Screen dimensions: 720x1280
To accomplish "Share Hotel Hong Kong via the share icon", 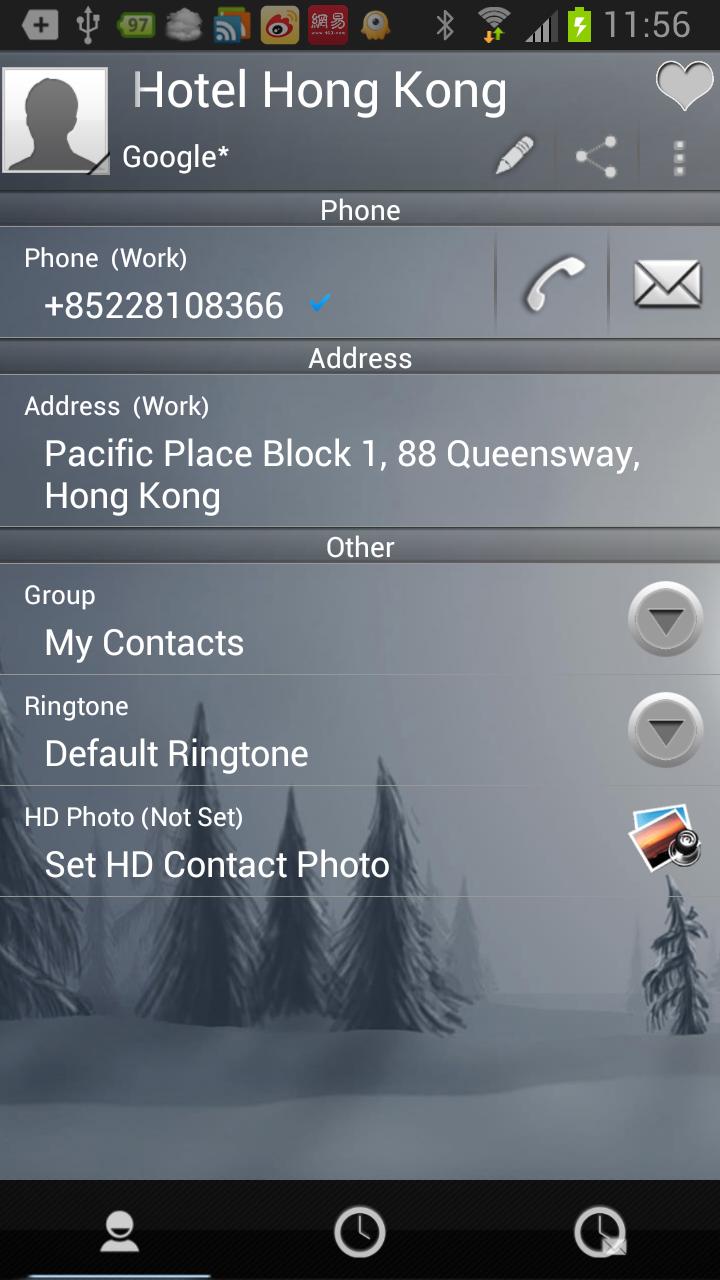I will coord(595,156).
